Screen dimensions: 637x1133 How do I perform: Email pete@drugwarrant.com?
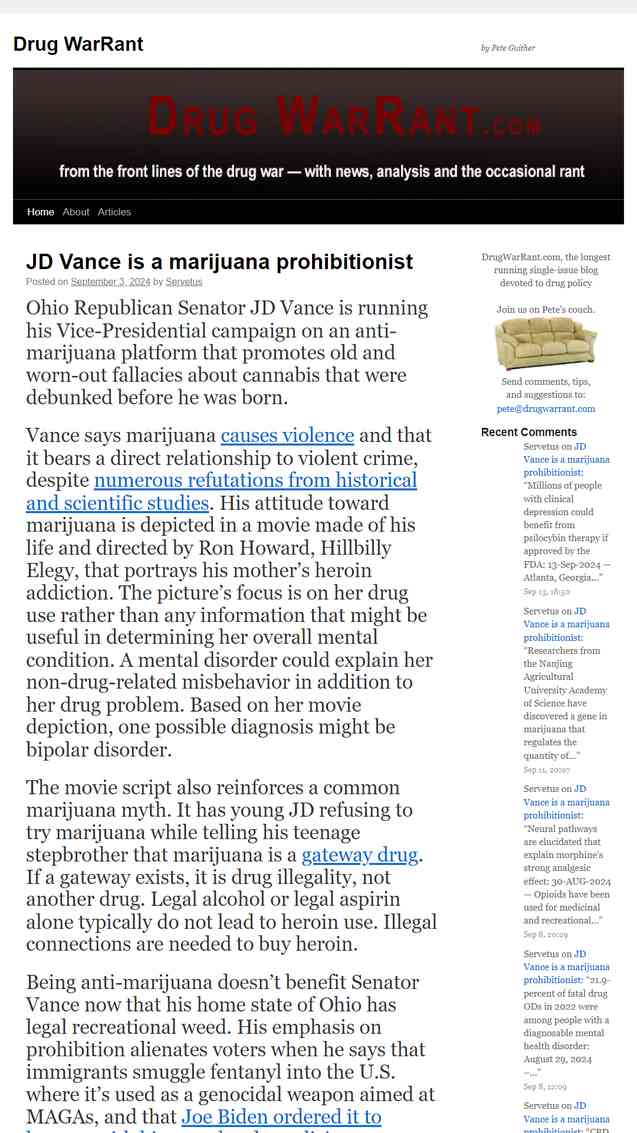click(x=546, y=408)
